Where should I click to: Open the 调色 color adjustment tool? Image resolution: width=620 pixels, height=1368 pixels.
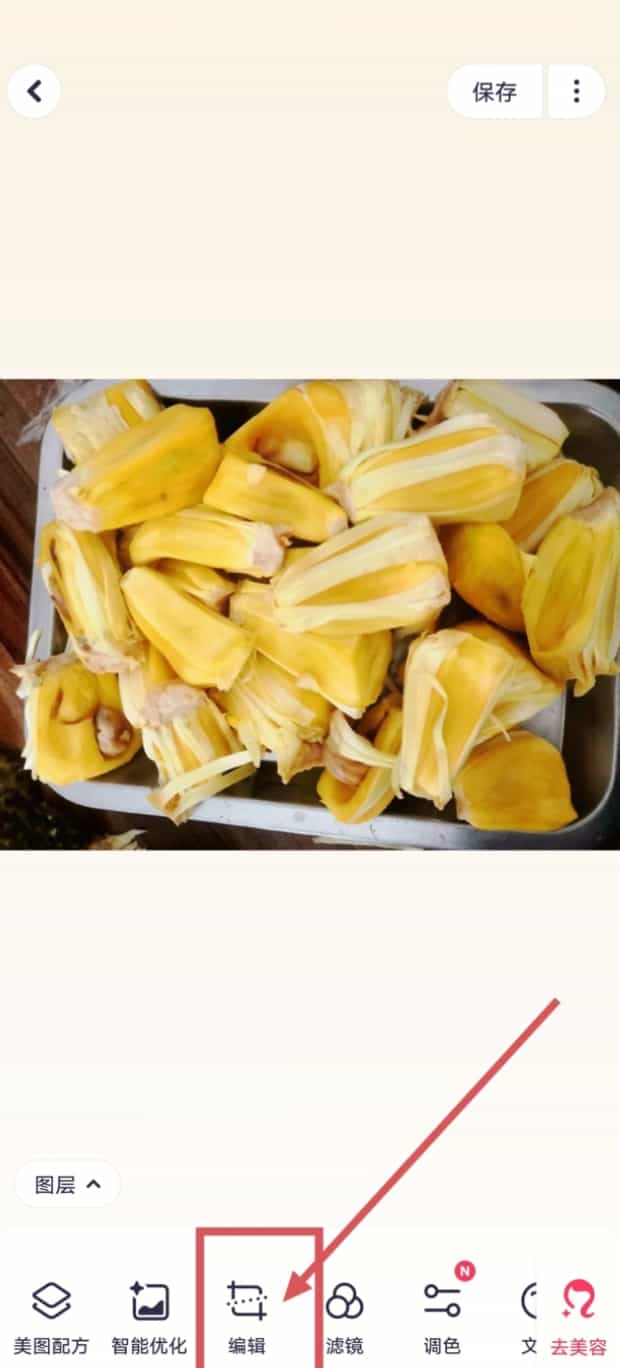point(442,1316)
